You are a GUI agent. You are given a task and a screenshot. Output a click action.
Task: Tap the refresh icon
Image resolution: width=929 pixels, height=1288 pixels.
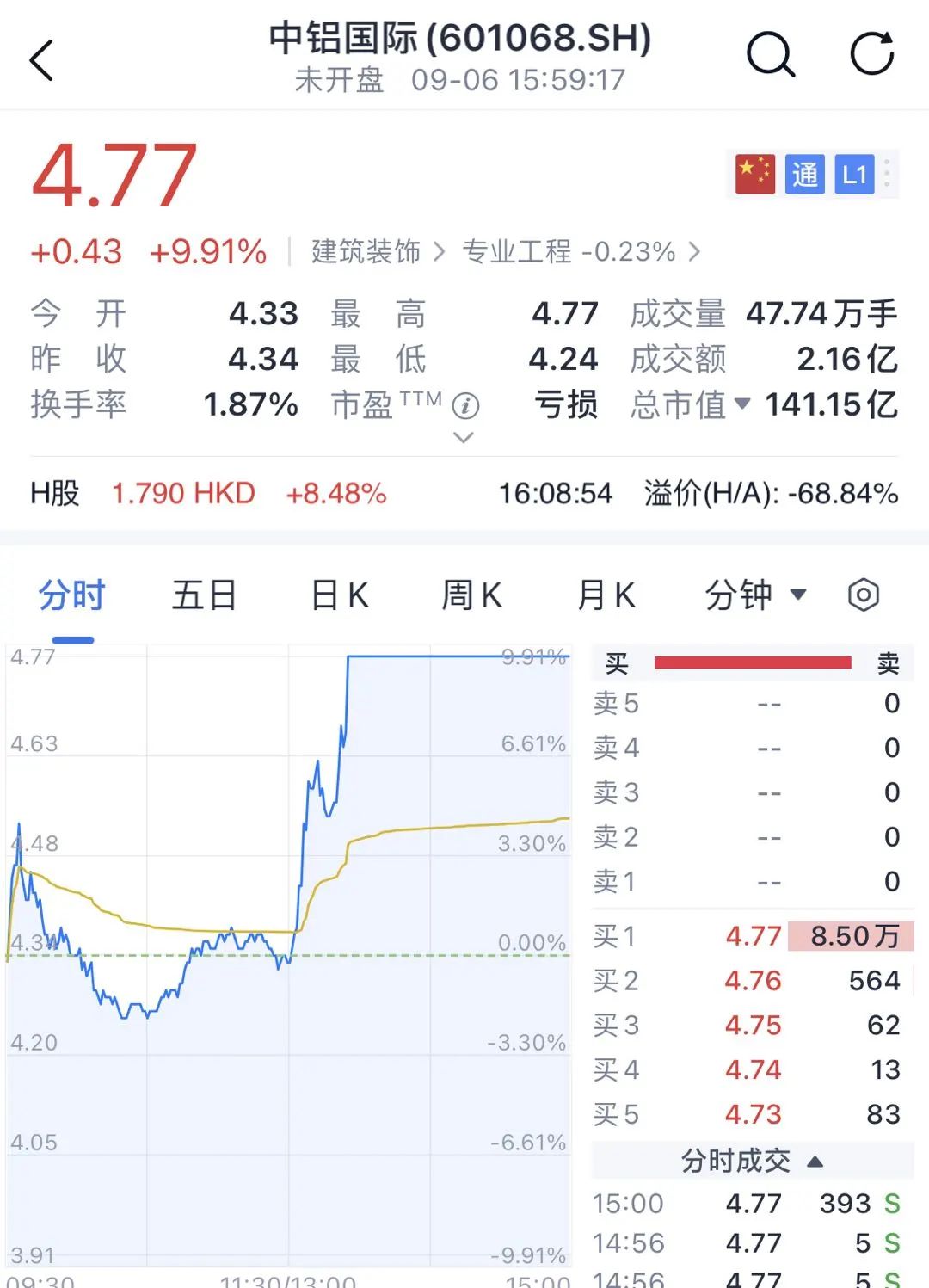coord(872,53)
